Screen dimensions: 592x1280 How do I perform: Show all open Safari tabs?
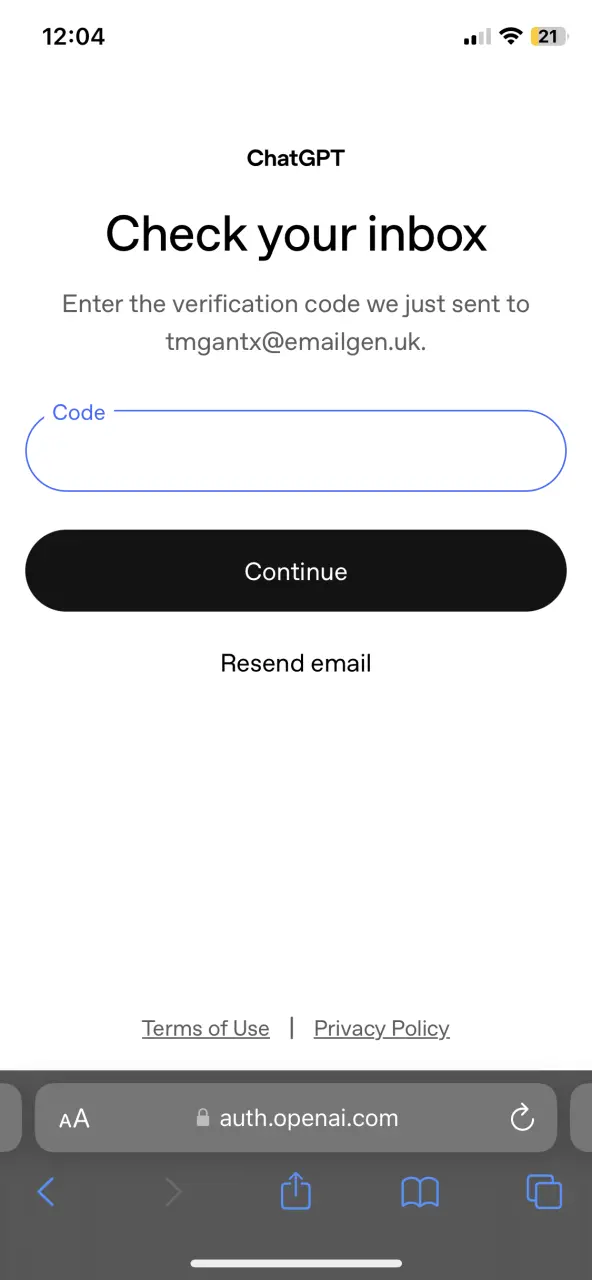click(544, 1191)
